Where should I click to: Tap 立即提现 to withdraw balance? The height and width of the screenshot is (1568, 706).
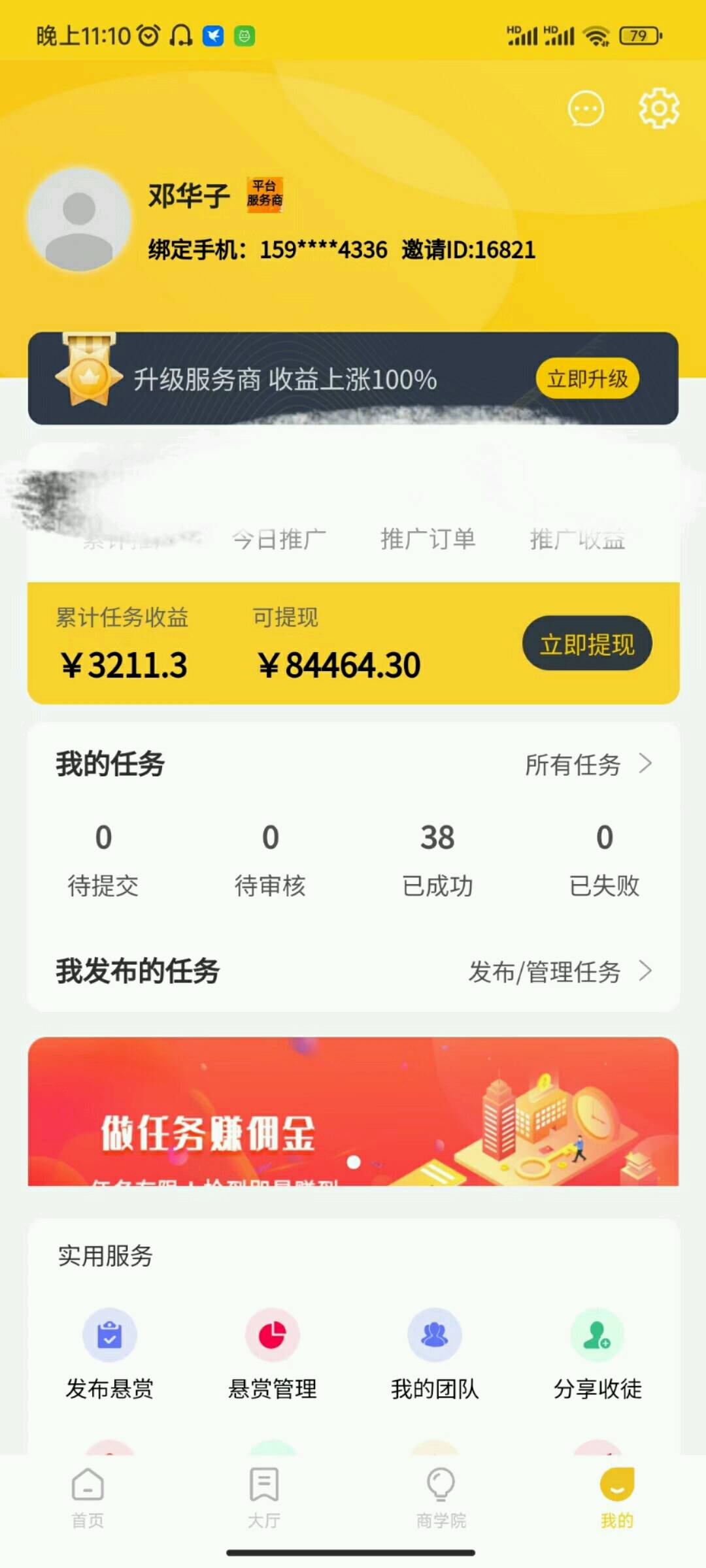click(x=586, y=644)
